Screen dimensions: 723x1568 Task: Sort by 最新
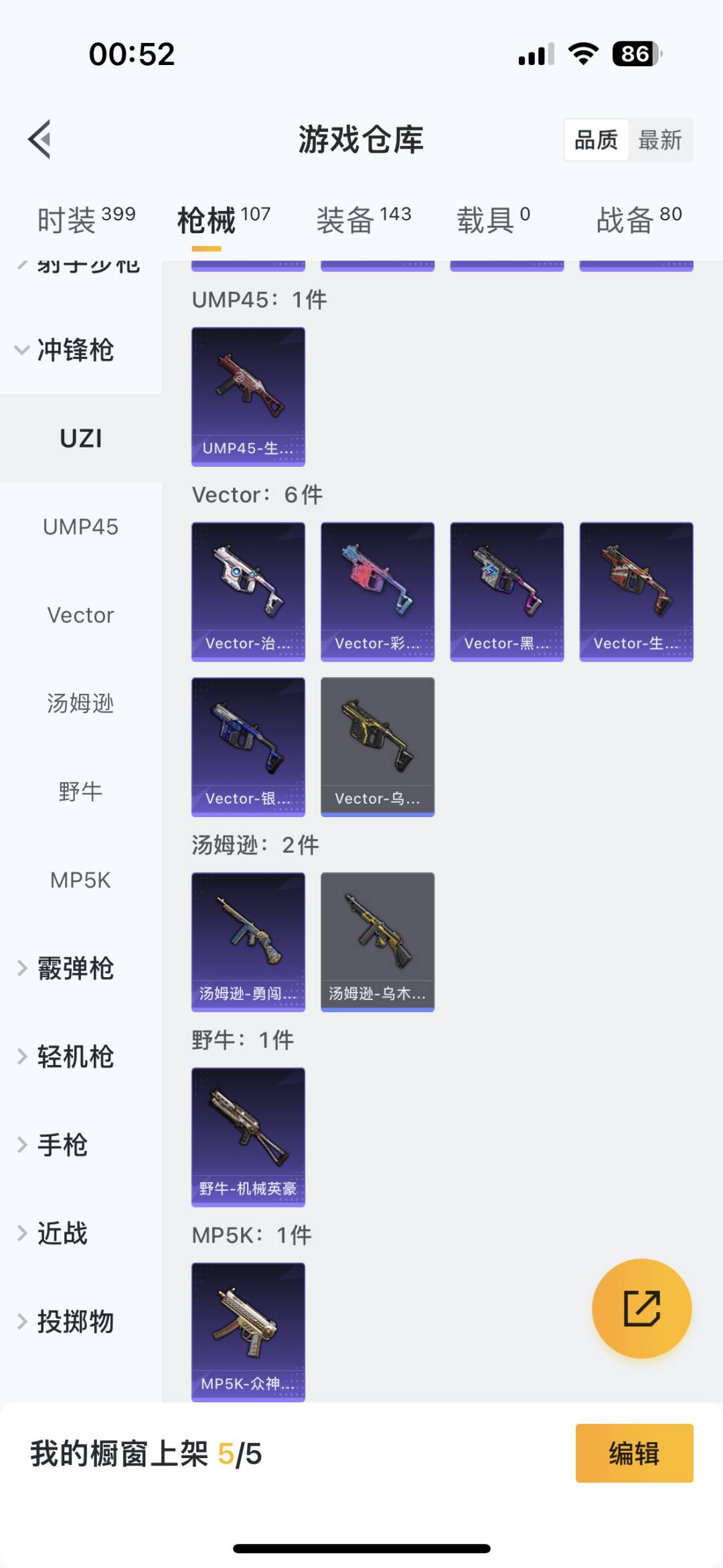659,140
